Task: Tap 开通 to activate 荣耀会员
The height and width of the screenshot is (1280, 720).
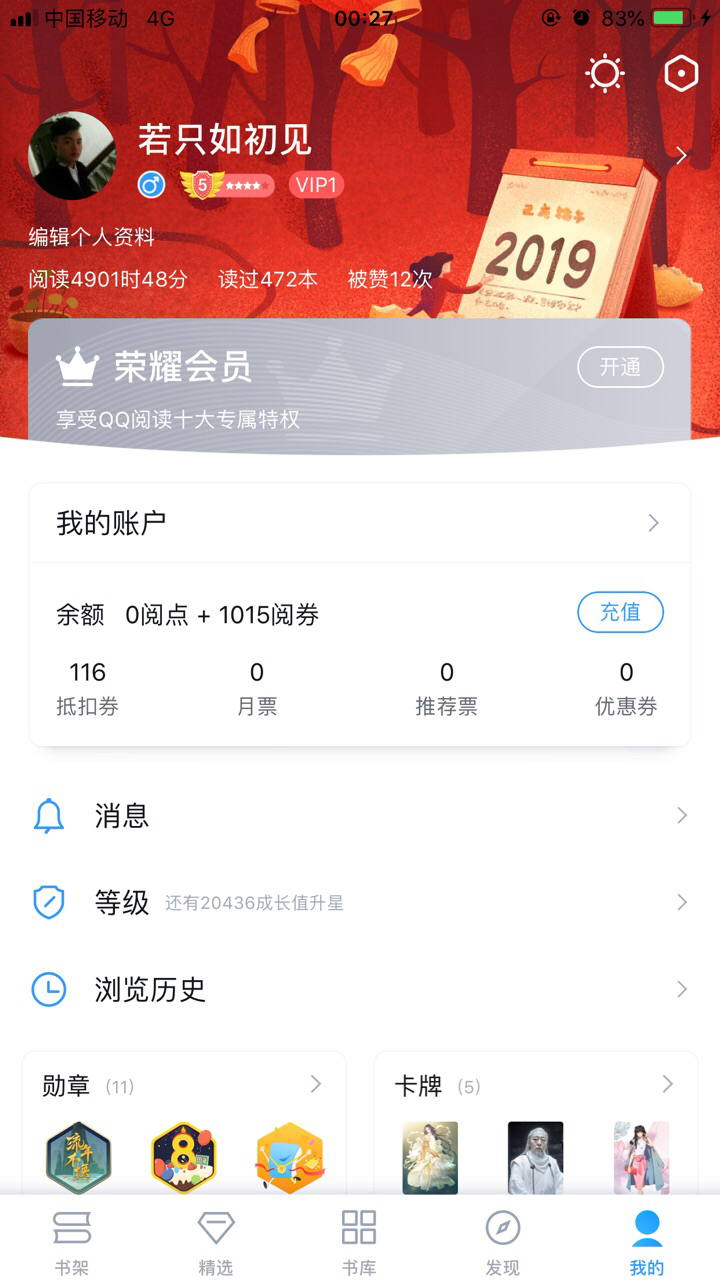Action: pos(620,367)
